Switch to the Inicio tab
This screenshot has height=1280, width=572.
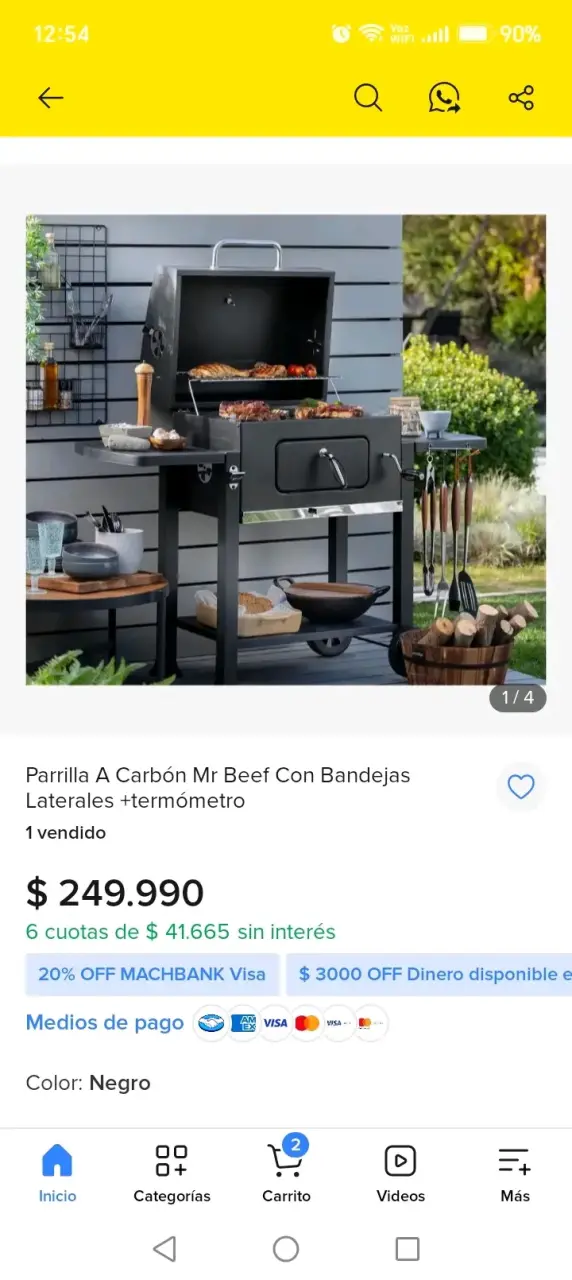[x=57, y=1174]
